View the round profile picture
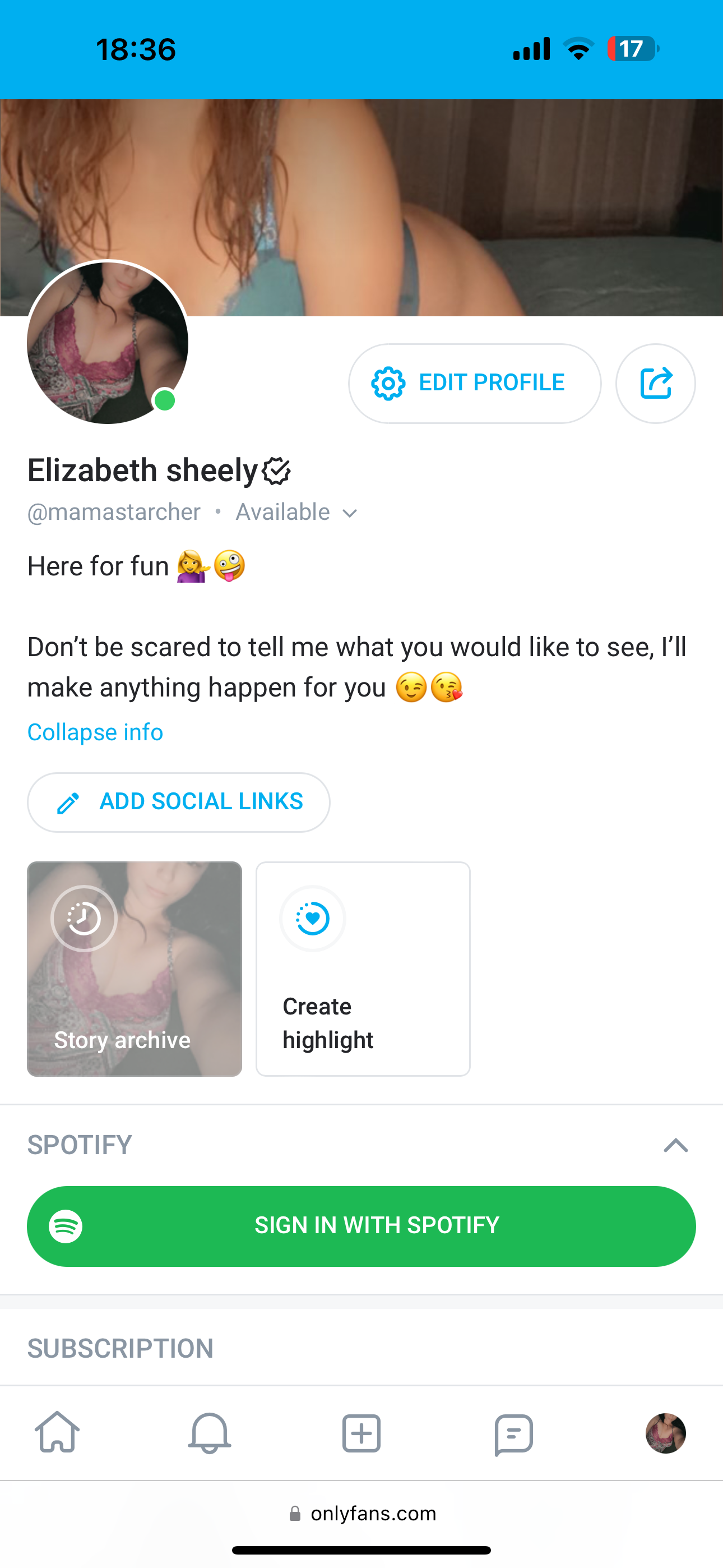The height and width of the screenshot is (1568, 723). pyautogui.click(x=108, y=342)
